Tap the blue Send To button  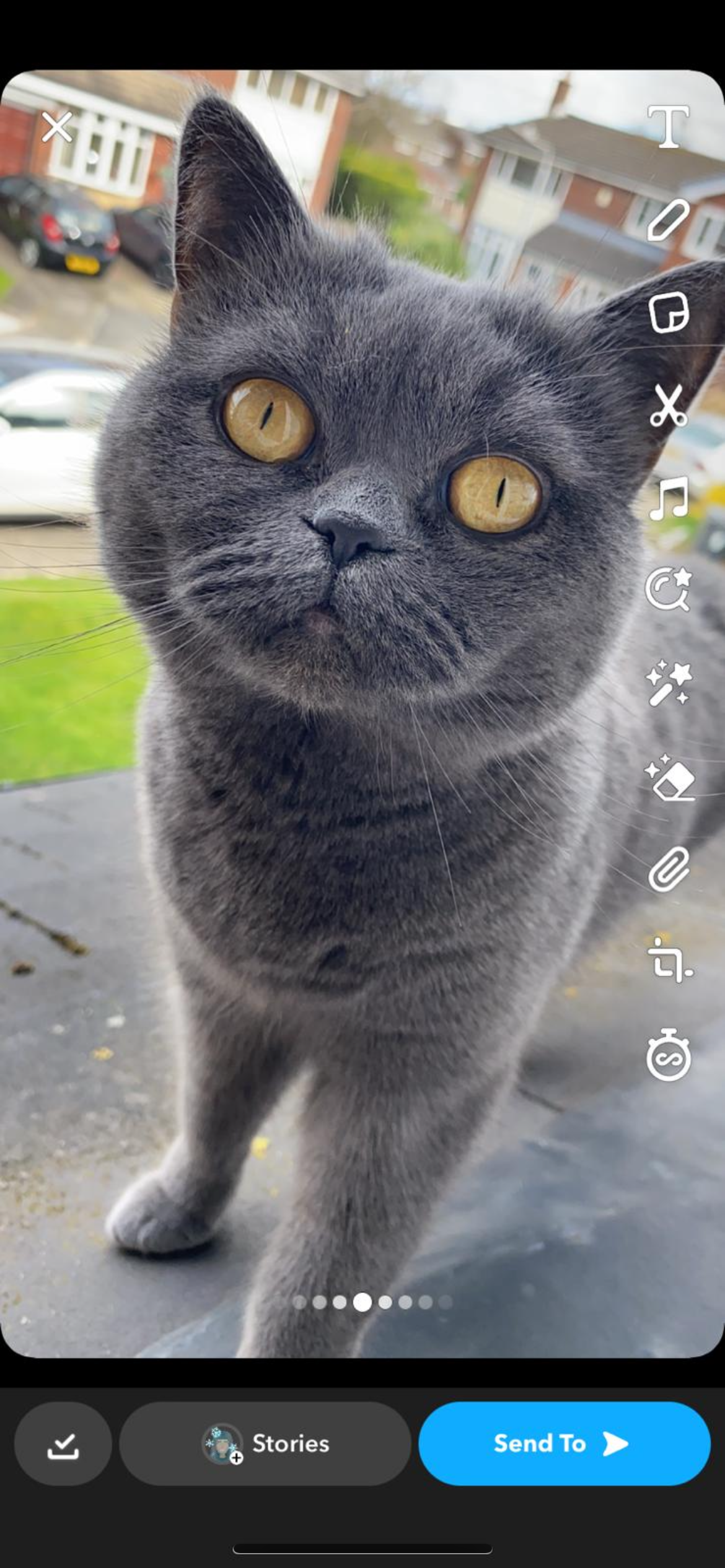(564, 1444)
